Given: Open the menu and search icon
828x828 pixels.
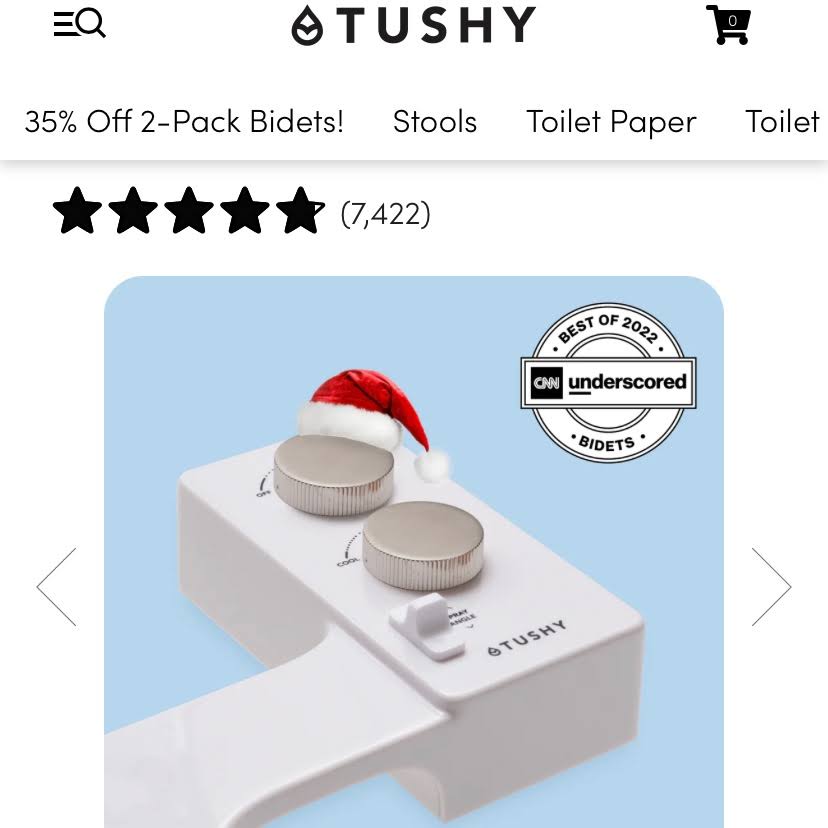Looking at the screenshot, I should tap(79, 23).
